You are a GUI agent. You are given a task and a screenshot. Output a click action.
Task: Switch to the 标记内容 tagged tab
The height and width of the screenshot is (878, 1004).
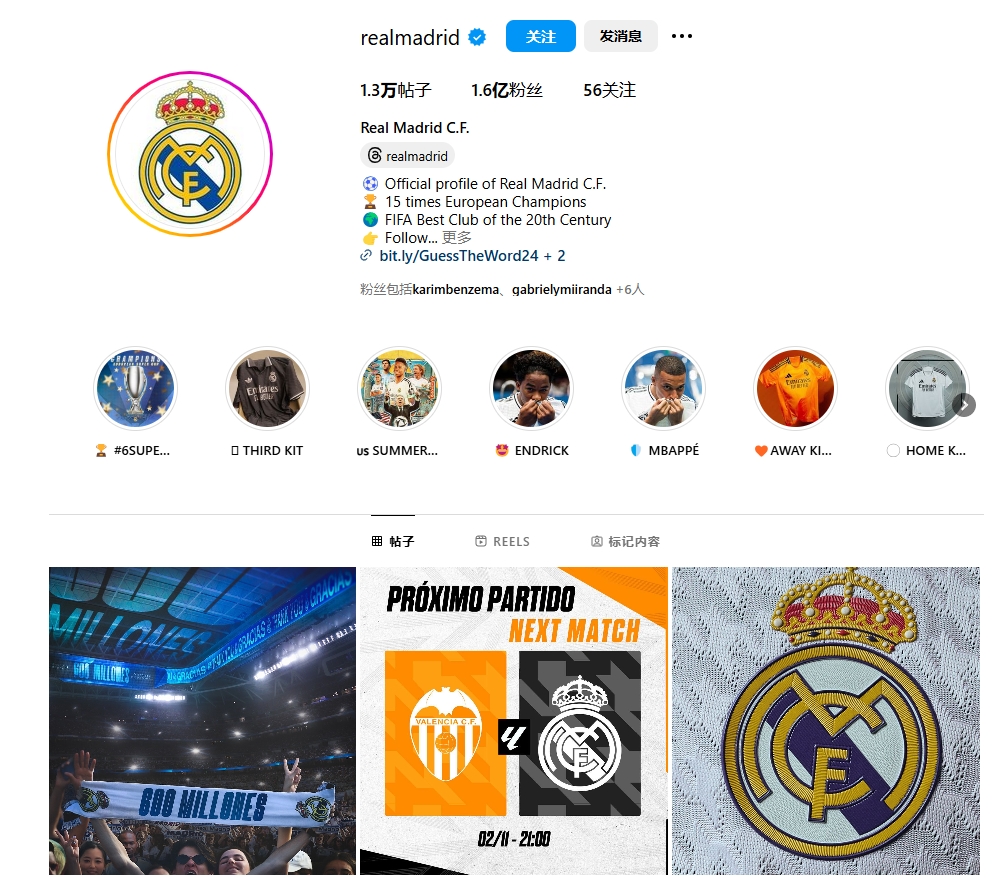pyautogui.click(x=625, y=541)
